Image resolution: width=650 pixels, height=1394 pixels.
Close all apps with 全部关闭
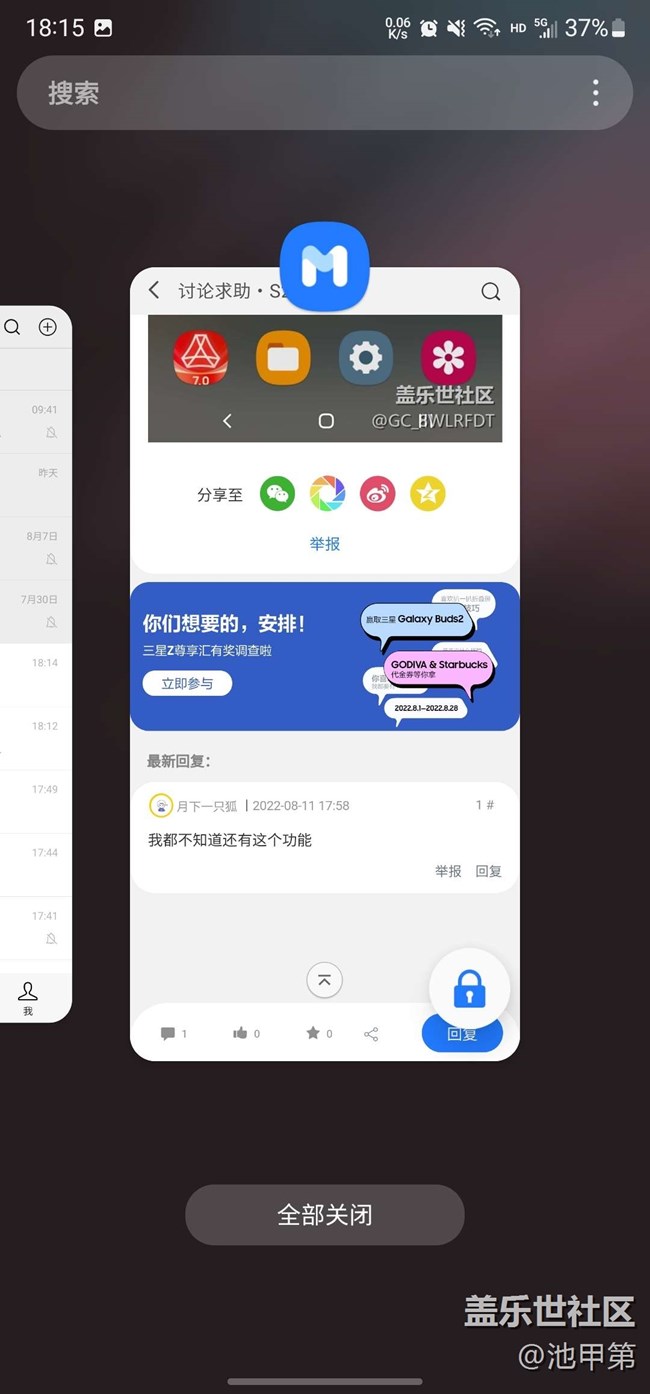[x=325, y=1215]
